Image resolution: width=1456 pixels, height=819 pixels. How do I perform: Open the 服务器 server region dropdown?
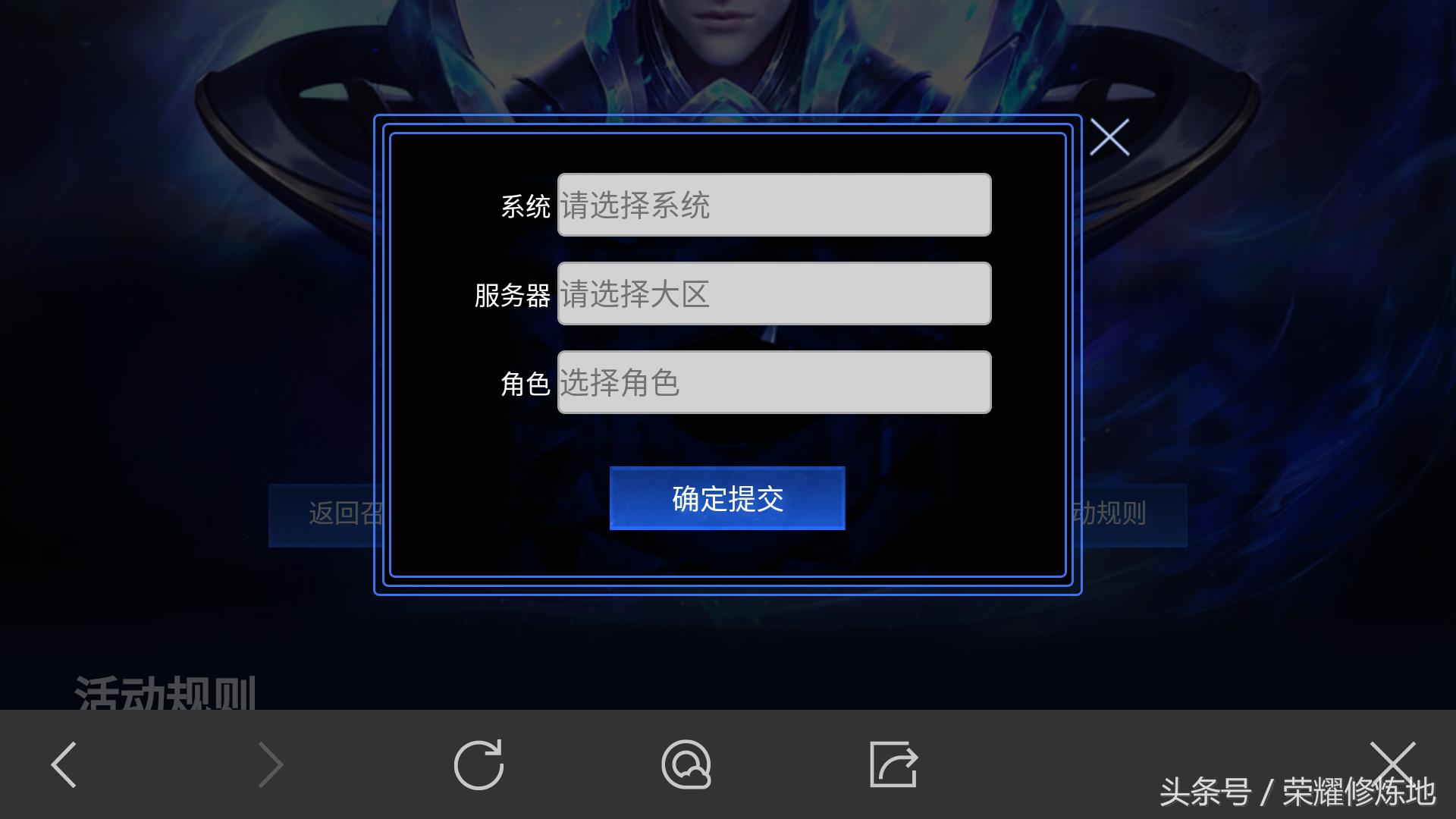[773, 293]
